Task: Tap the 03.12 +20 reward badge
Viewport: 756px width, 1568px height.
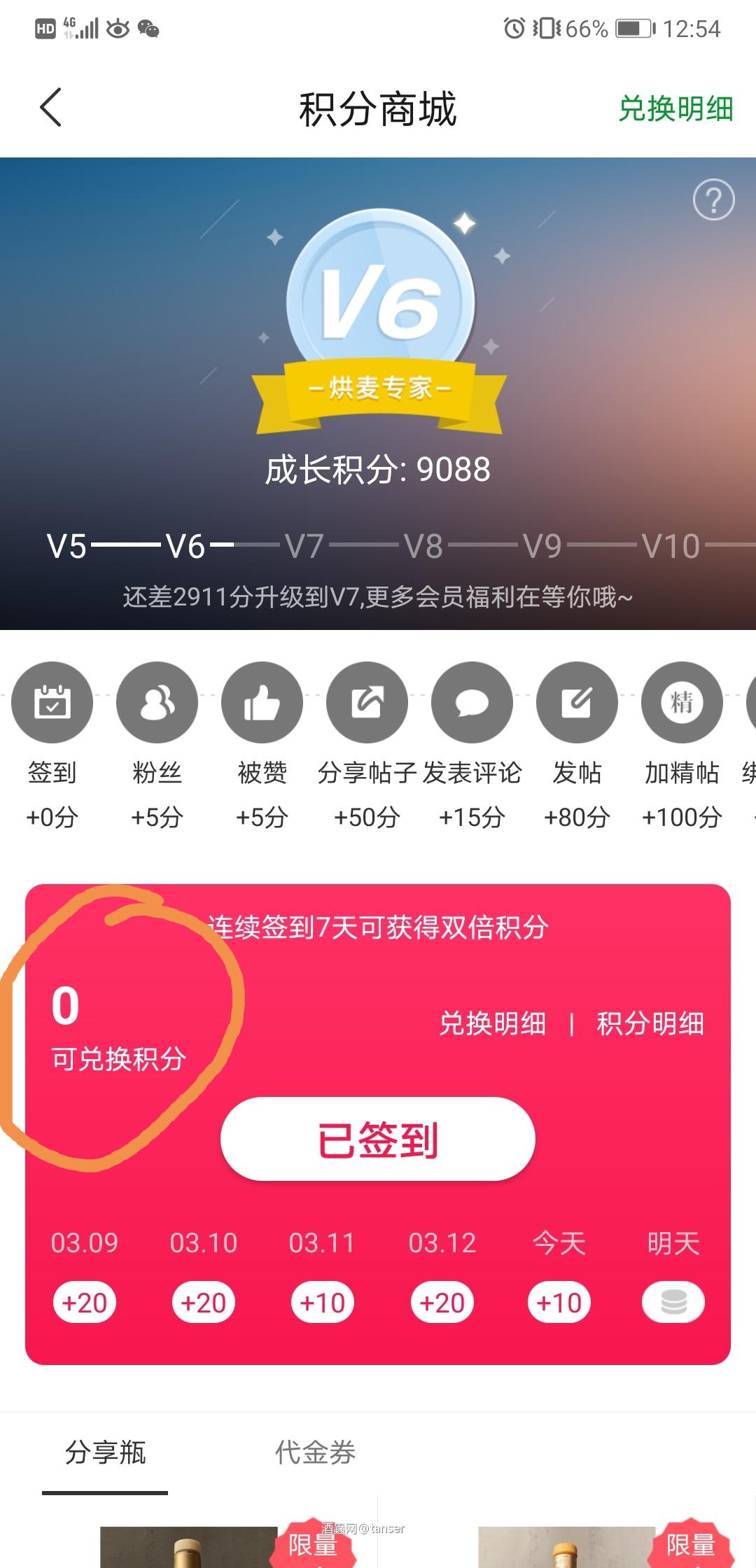Action: point(441,1302)
